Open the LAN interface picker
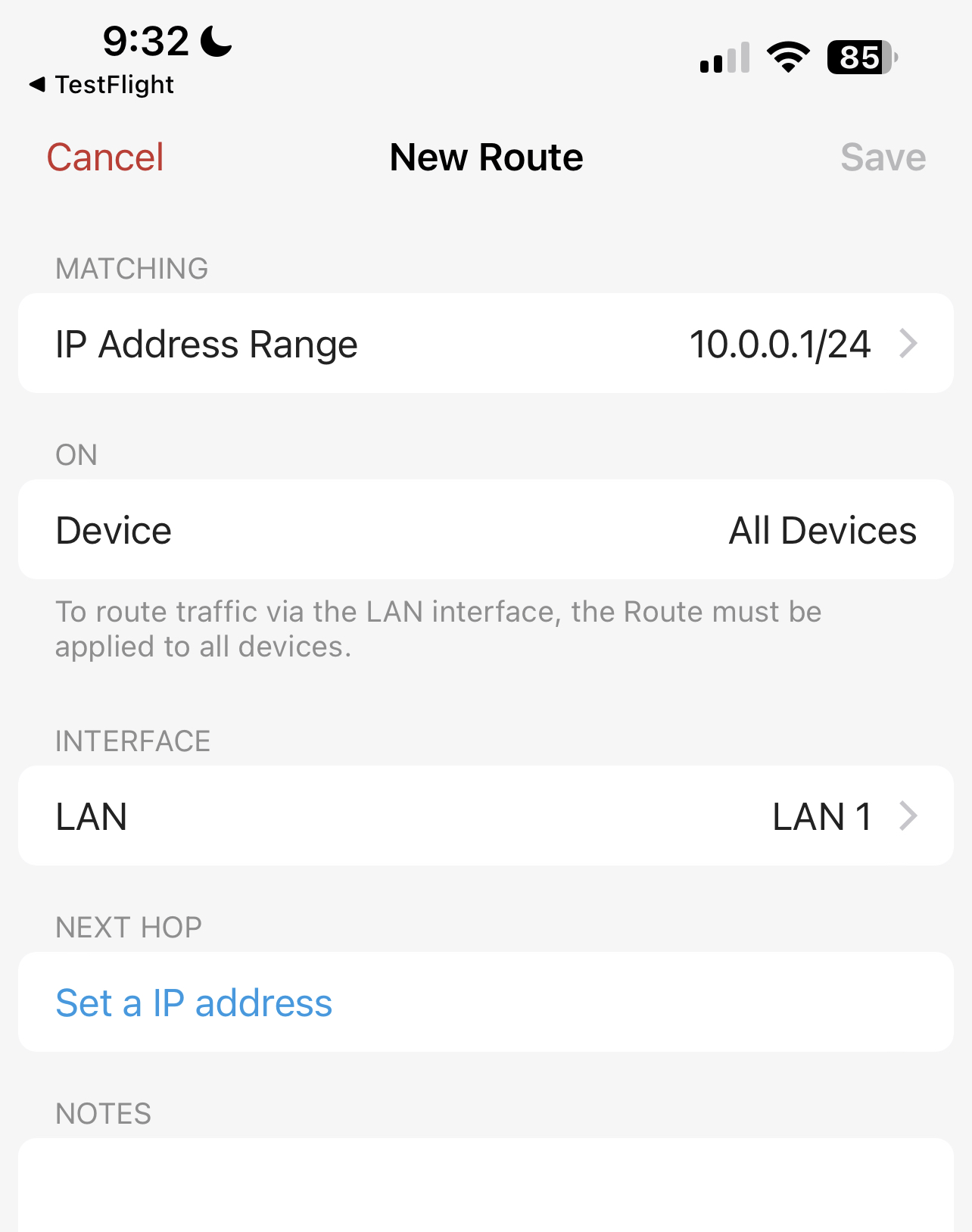 (485, 816)
